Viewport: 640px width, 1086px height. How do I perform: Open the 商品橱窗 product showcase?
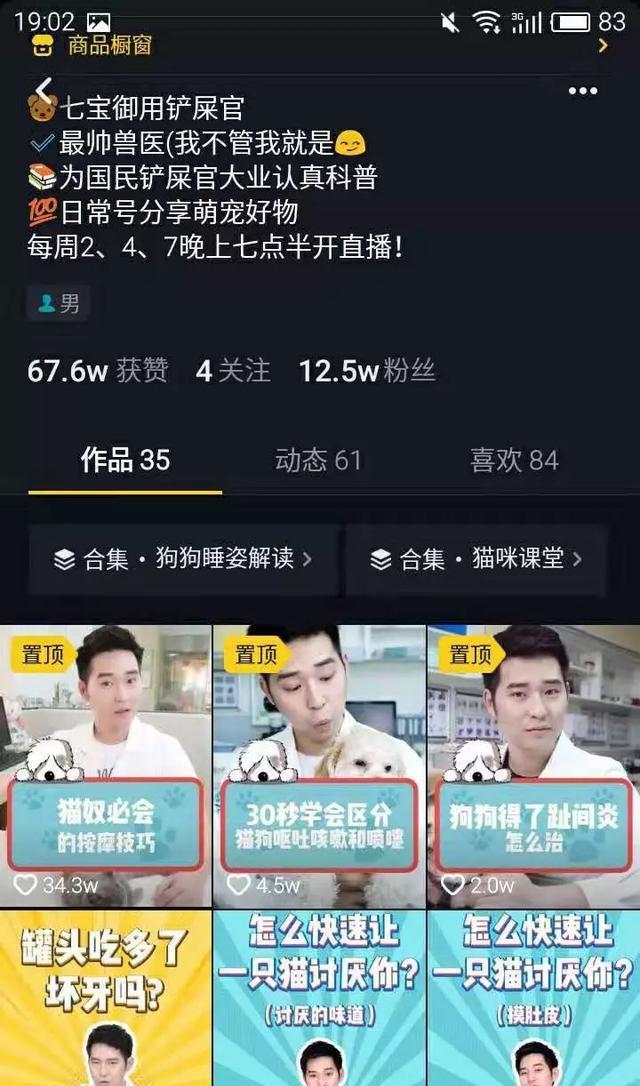110,45
